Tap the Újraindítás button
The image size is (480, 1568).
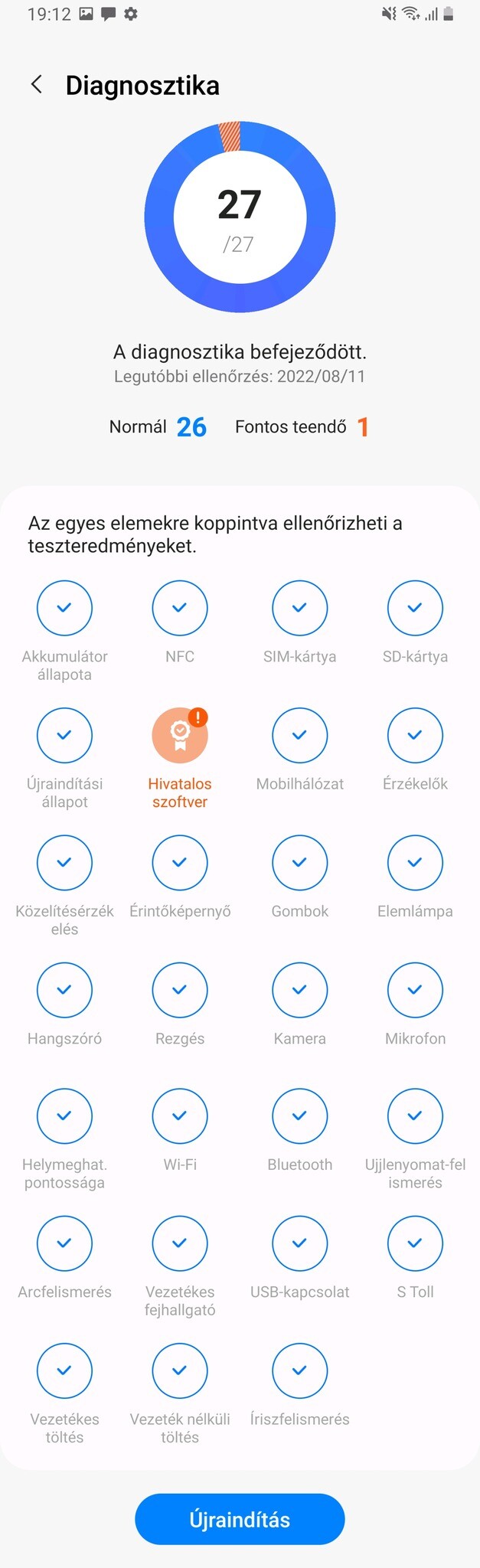240,1519
